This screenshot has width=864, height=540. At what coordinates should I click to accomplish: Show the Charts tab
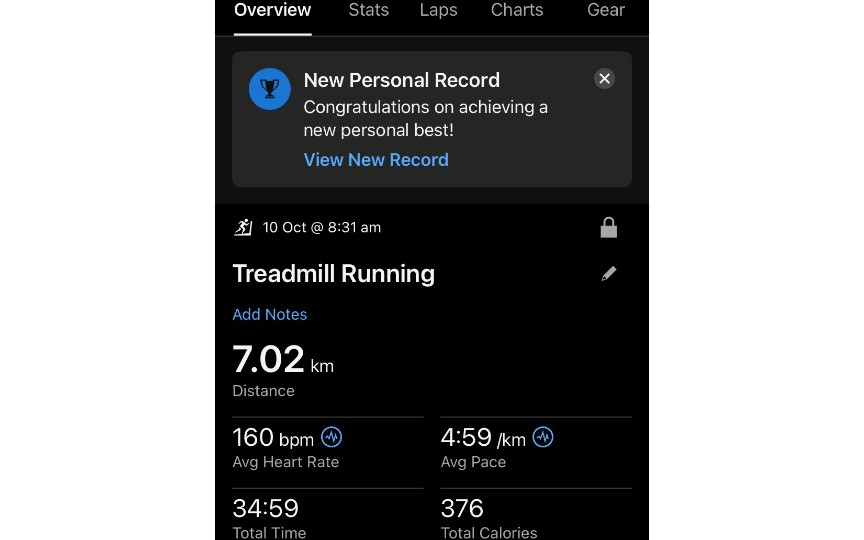[x=517, y=11]
